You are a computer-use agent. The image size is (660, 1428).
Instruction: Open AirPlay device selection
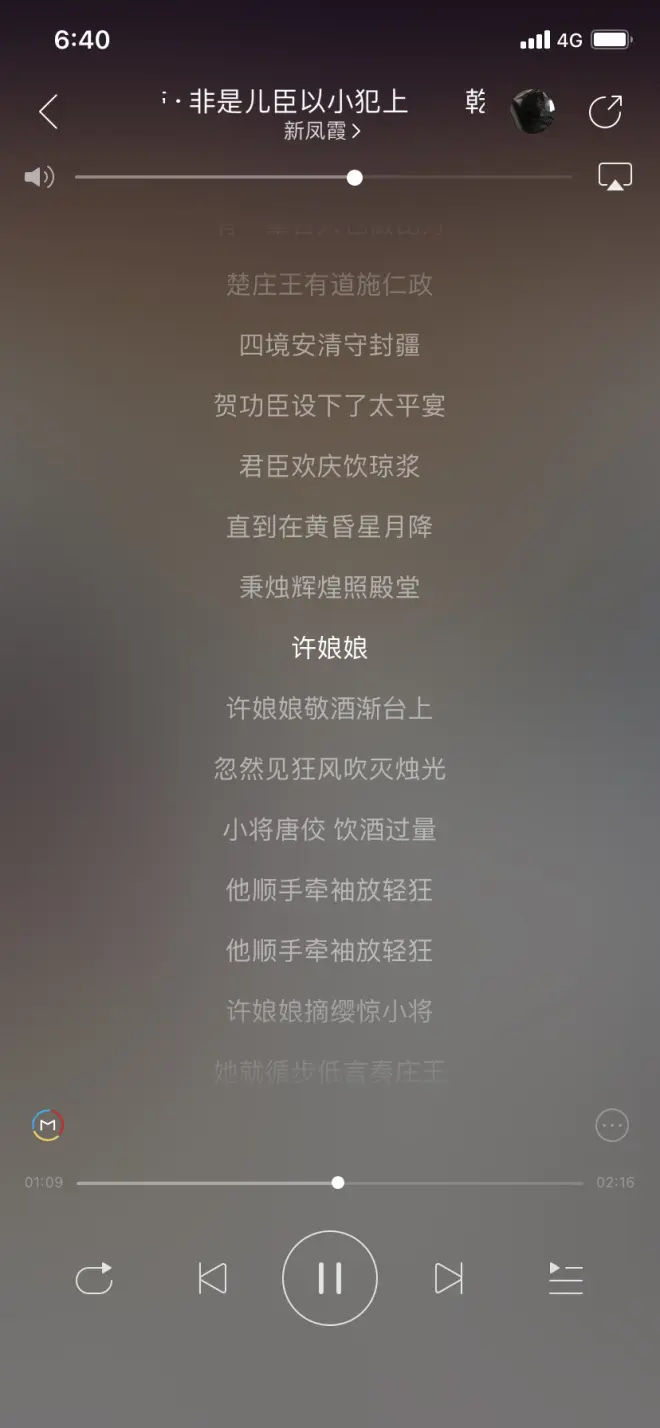pos(615,177)
